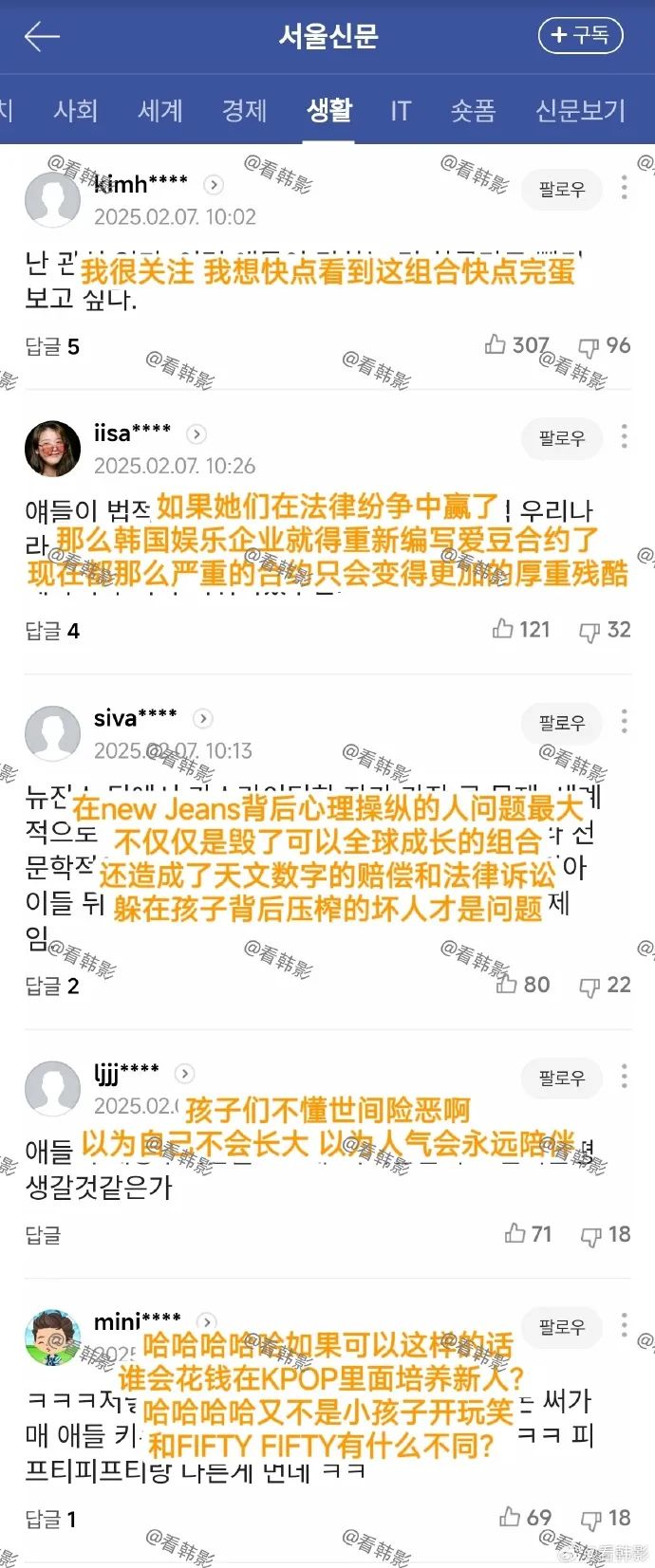This screenshot has width=655, height=1568.
Task: Select the IT tab
Action: (401, 111)
